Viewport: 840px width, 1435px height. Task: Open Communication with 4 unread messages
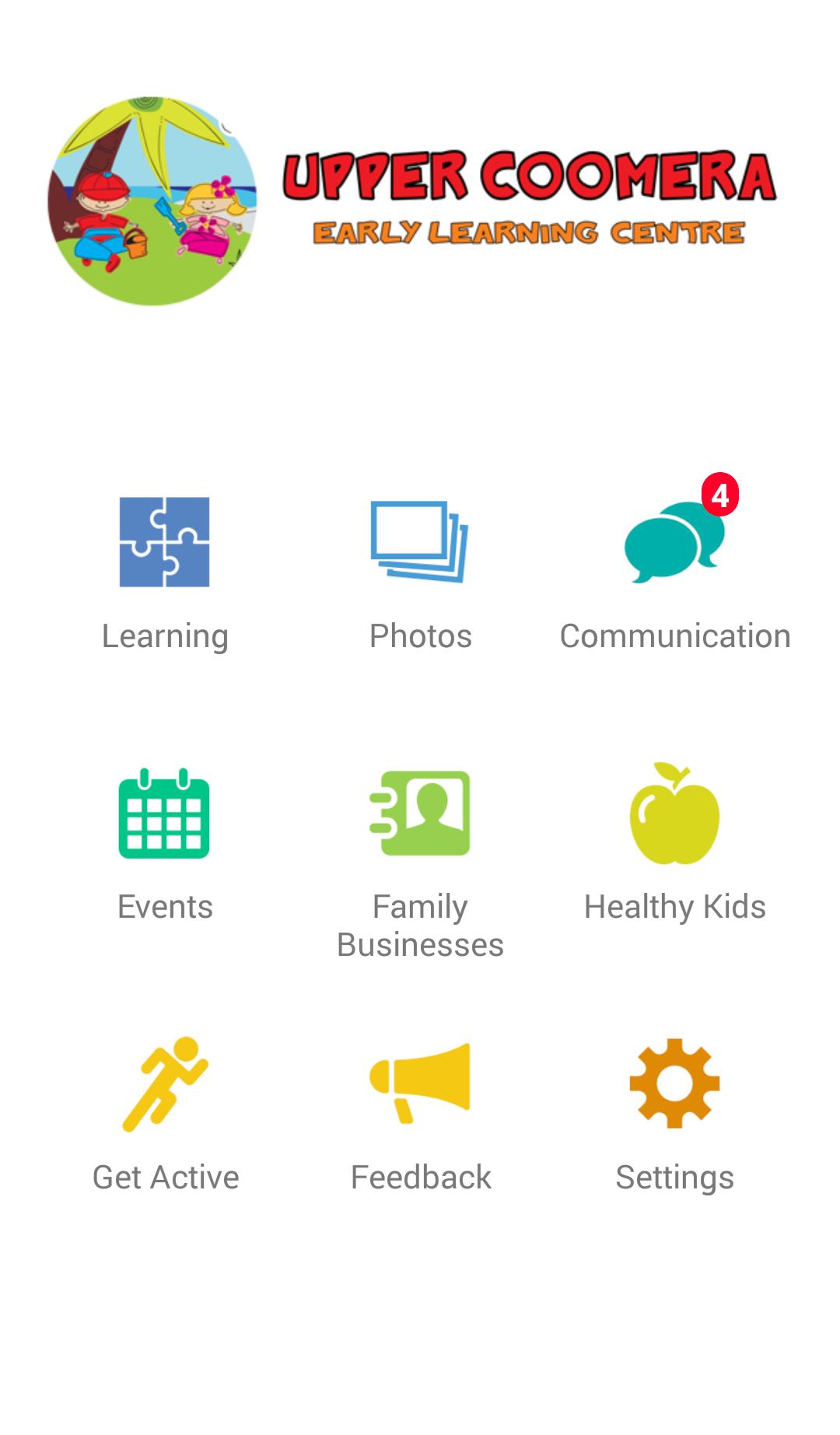click(x=674, y=542)
